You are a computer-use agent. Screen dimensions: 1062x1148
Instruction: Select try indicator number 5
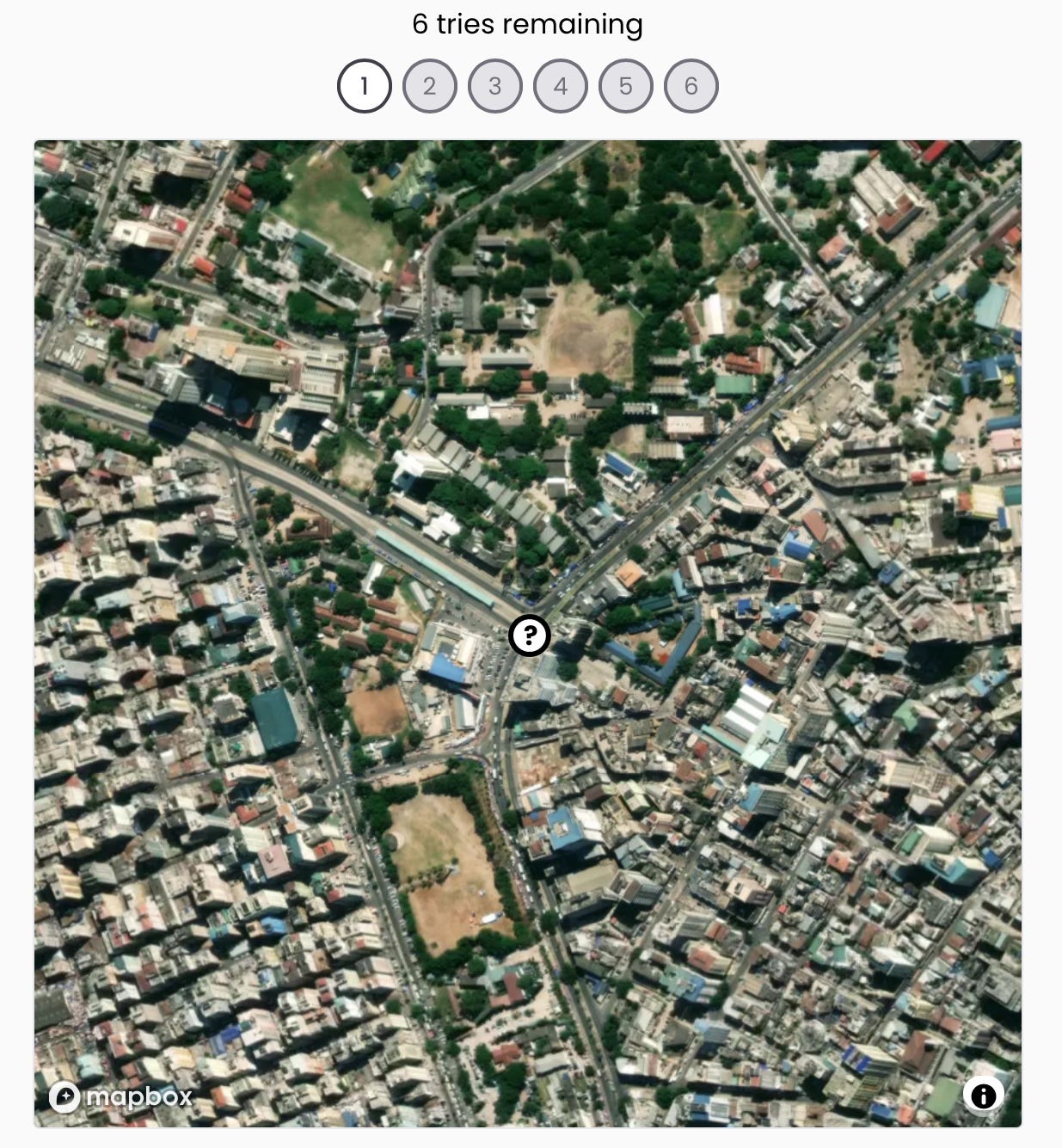tap(626, 86)
